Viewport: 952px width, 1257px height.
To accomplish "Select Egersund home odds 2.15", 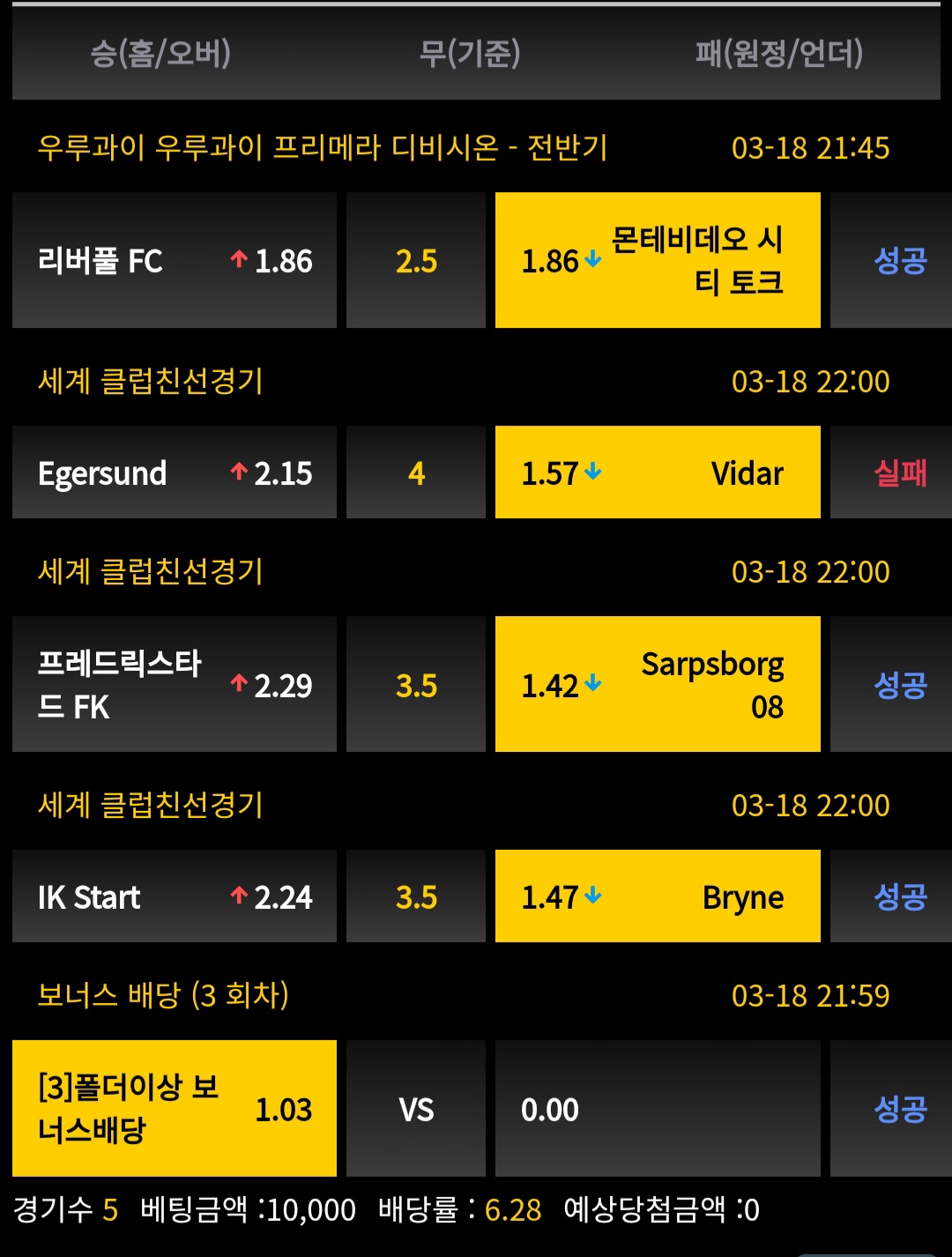I will coord(175,472).
